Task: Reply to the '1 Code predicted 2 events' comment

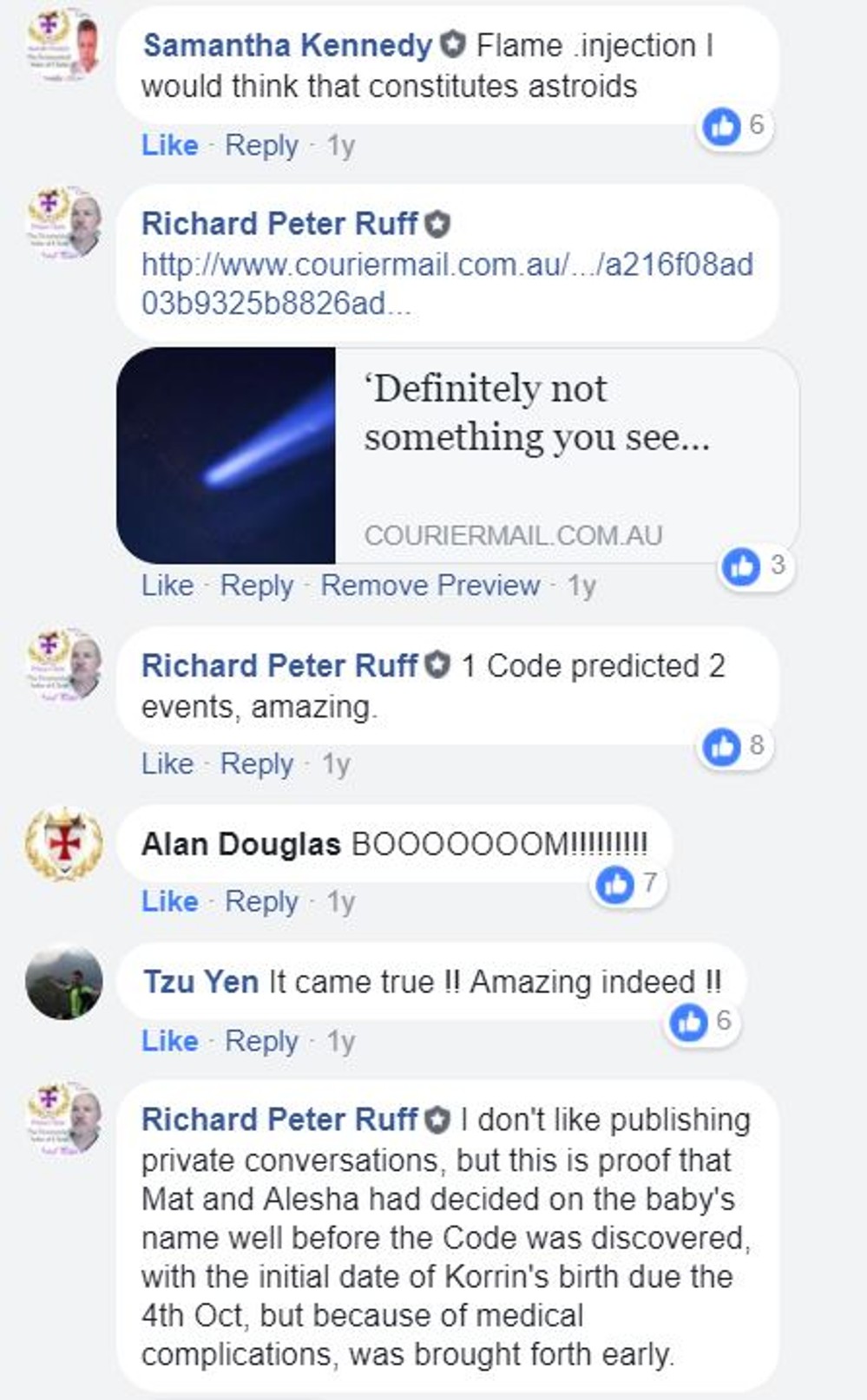Action: pos(256,764)
